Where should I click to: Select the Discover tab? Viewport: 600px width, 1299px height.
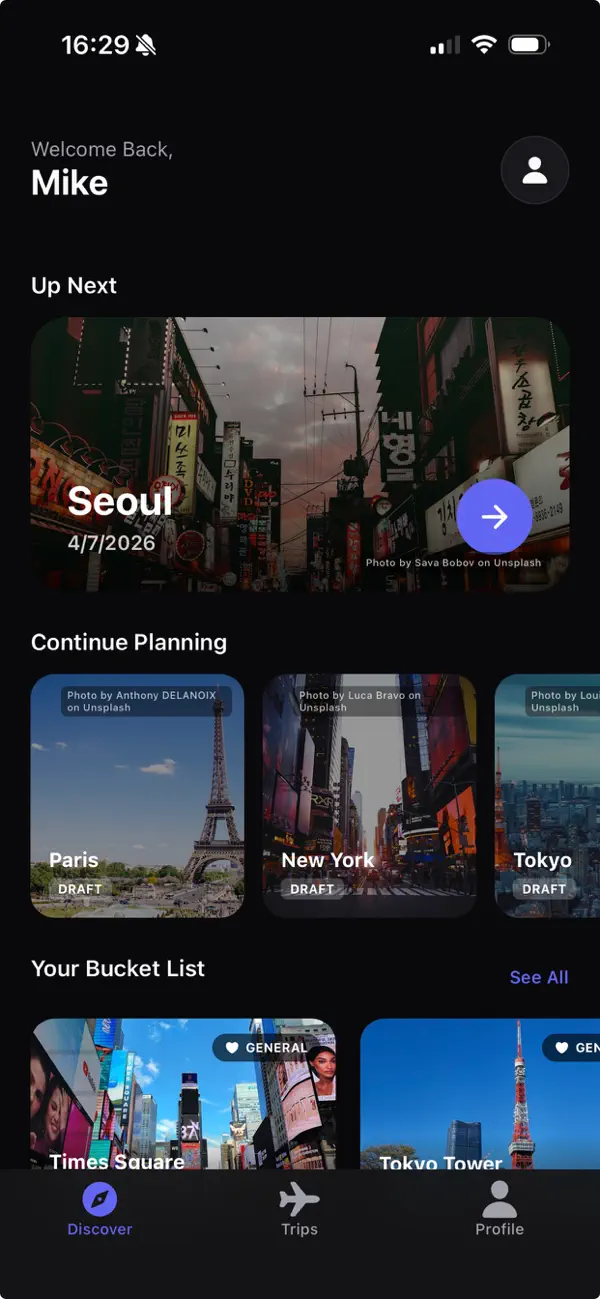click(x=100, y=1209)
